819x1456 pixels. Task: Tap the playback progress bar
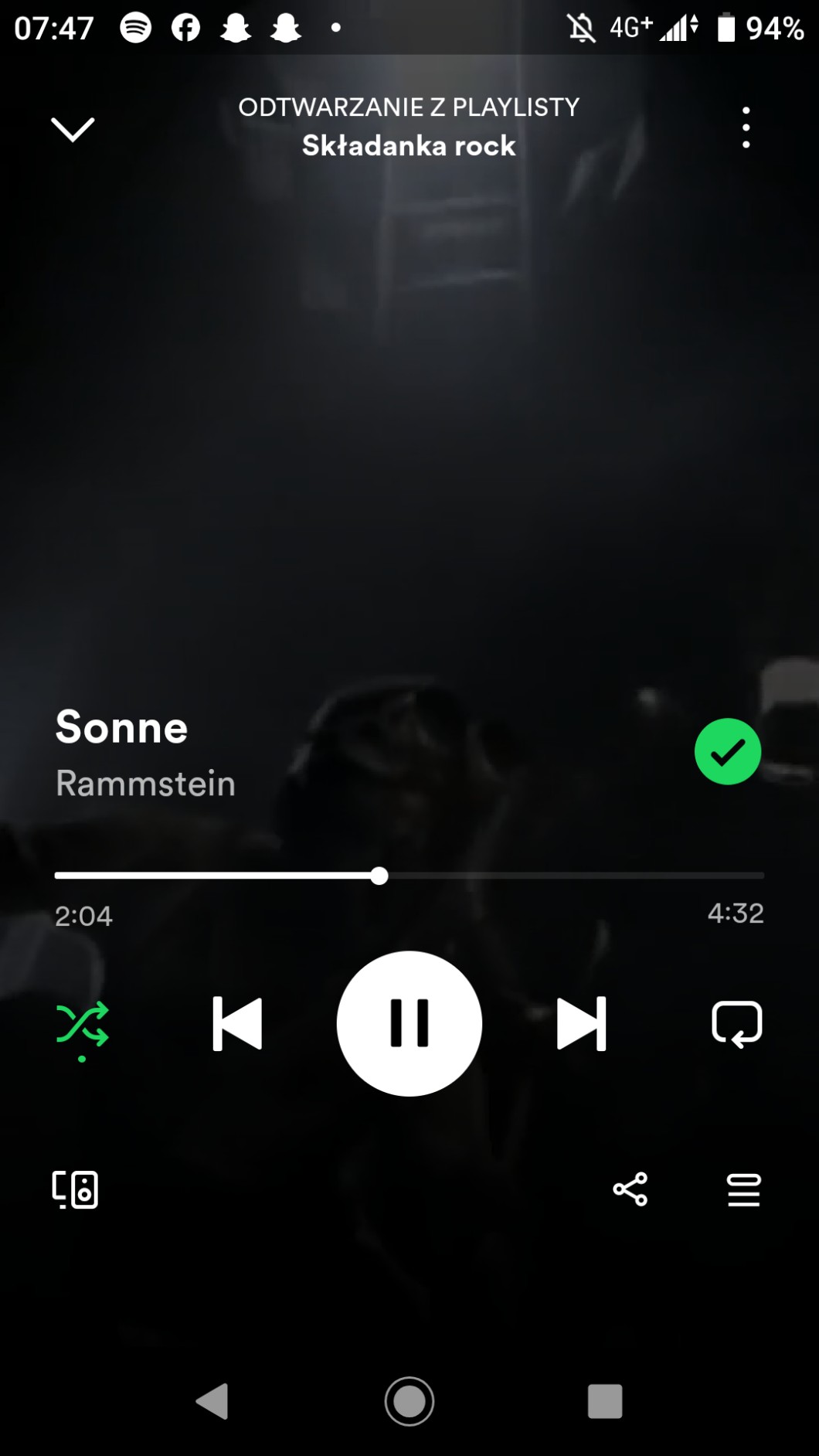[409, 876]
